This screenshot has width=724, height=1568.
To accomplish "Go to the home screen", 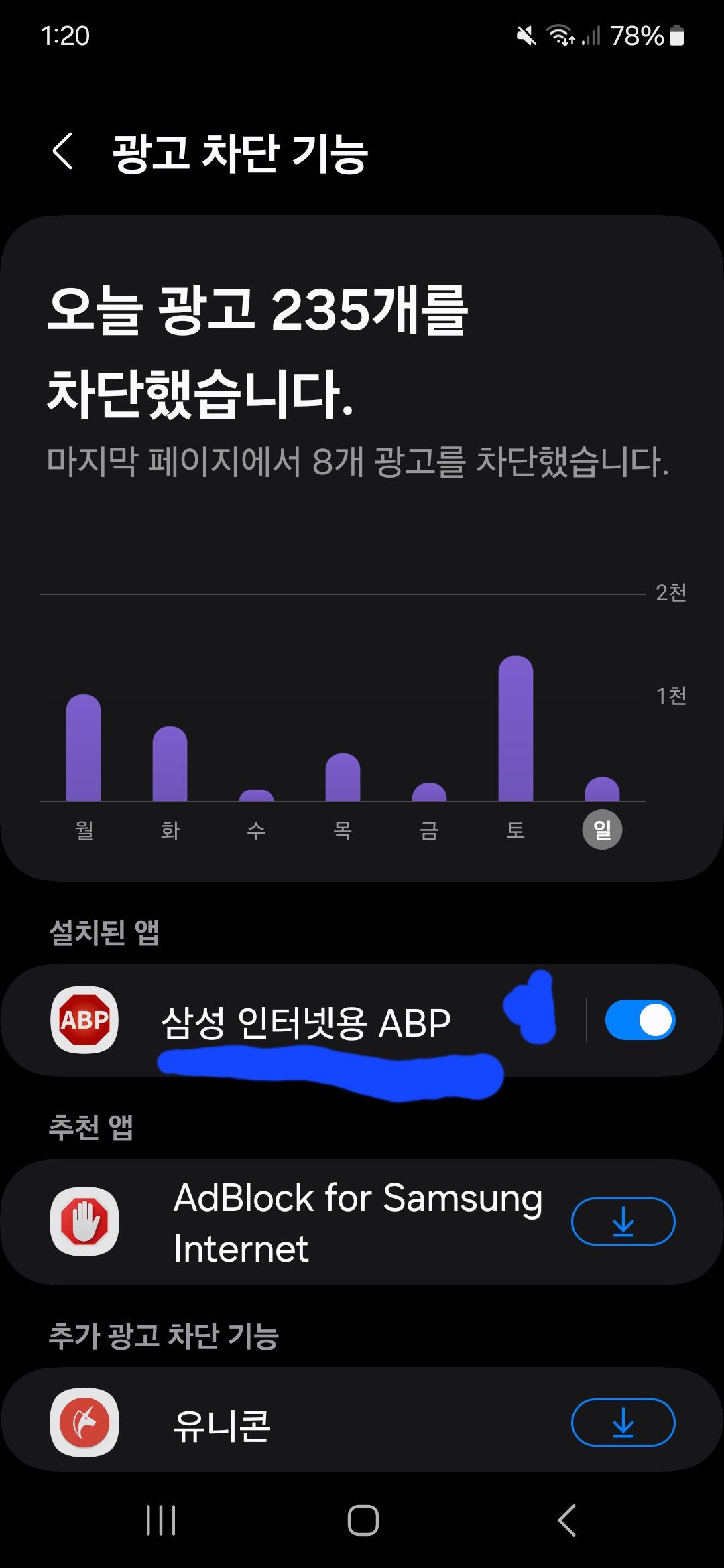I will tap(363, 1520).
